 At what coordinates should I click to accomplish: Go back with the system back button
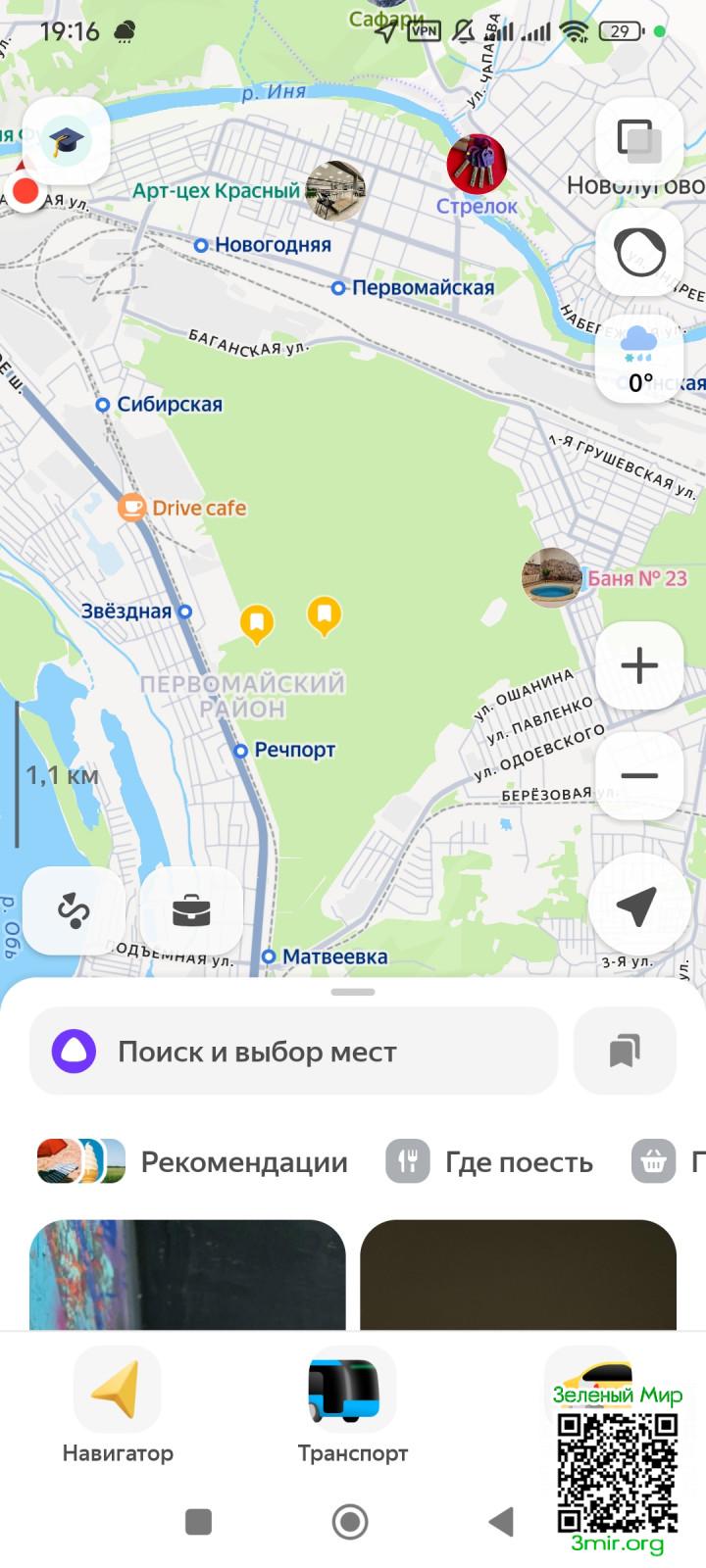point(501,1521)
